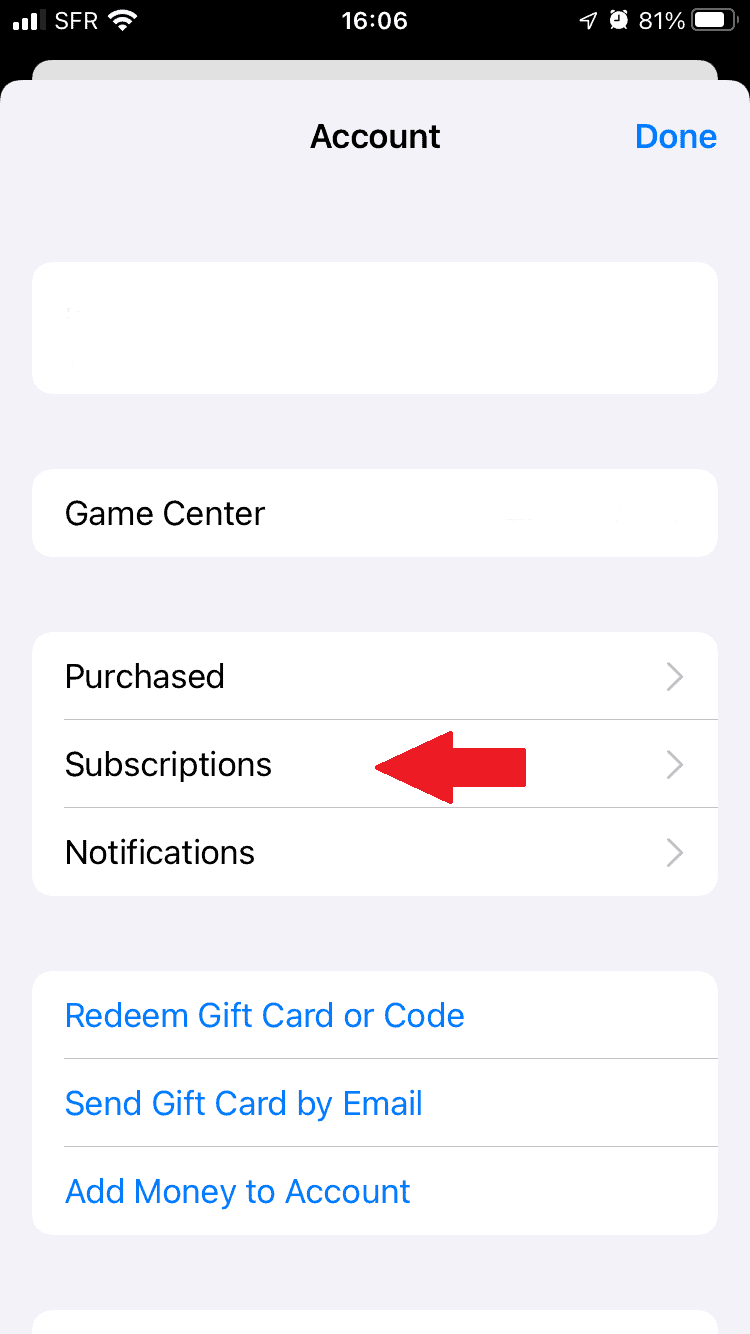Open Notifications settings
Screen dimensions: 750x1334
[x=375, y=852]
